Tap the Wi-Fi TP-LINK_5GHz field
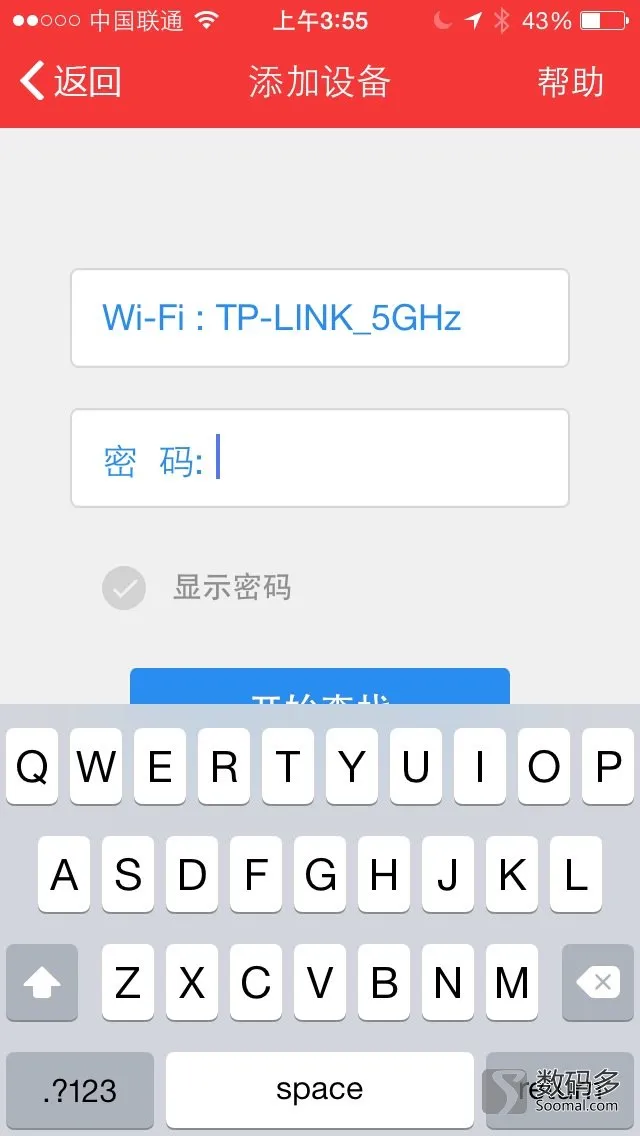Image resolution: width=640 pixels, height=1136 pixels. [320, 318]
